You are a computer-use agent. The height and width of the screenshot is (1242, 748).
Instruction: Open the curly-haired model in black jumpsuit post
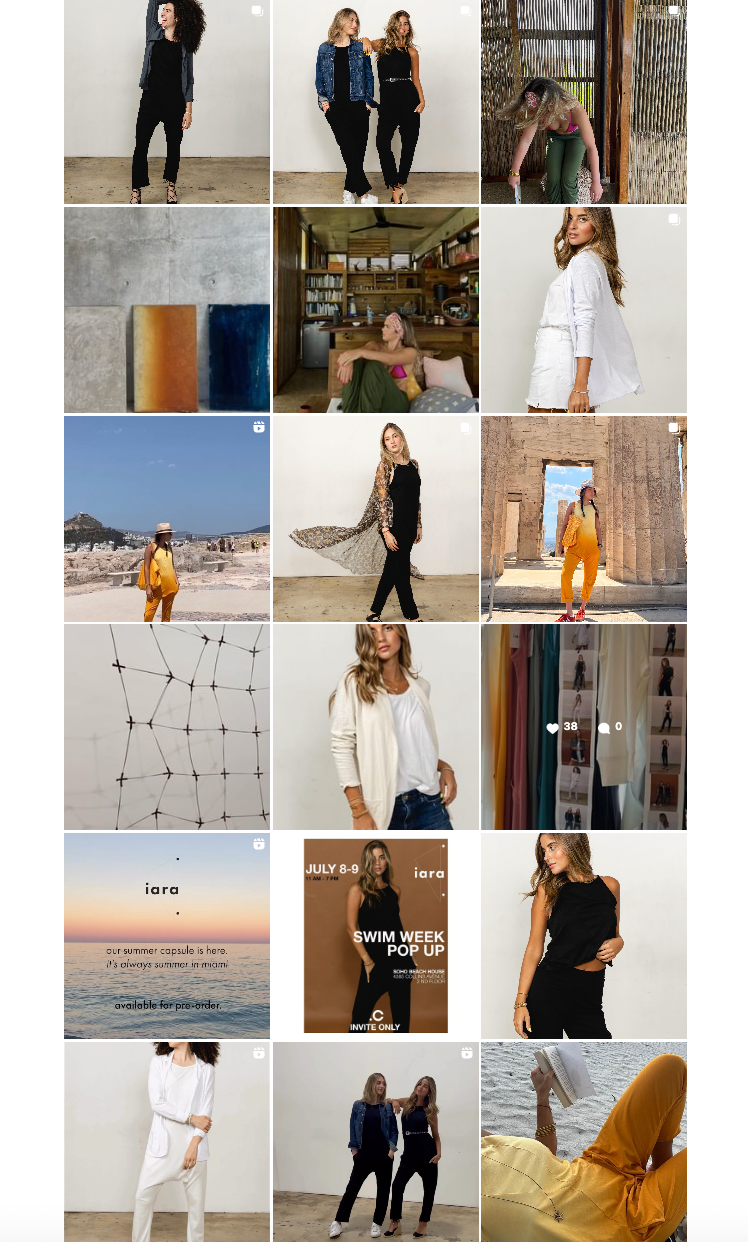166,102
